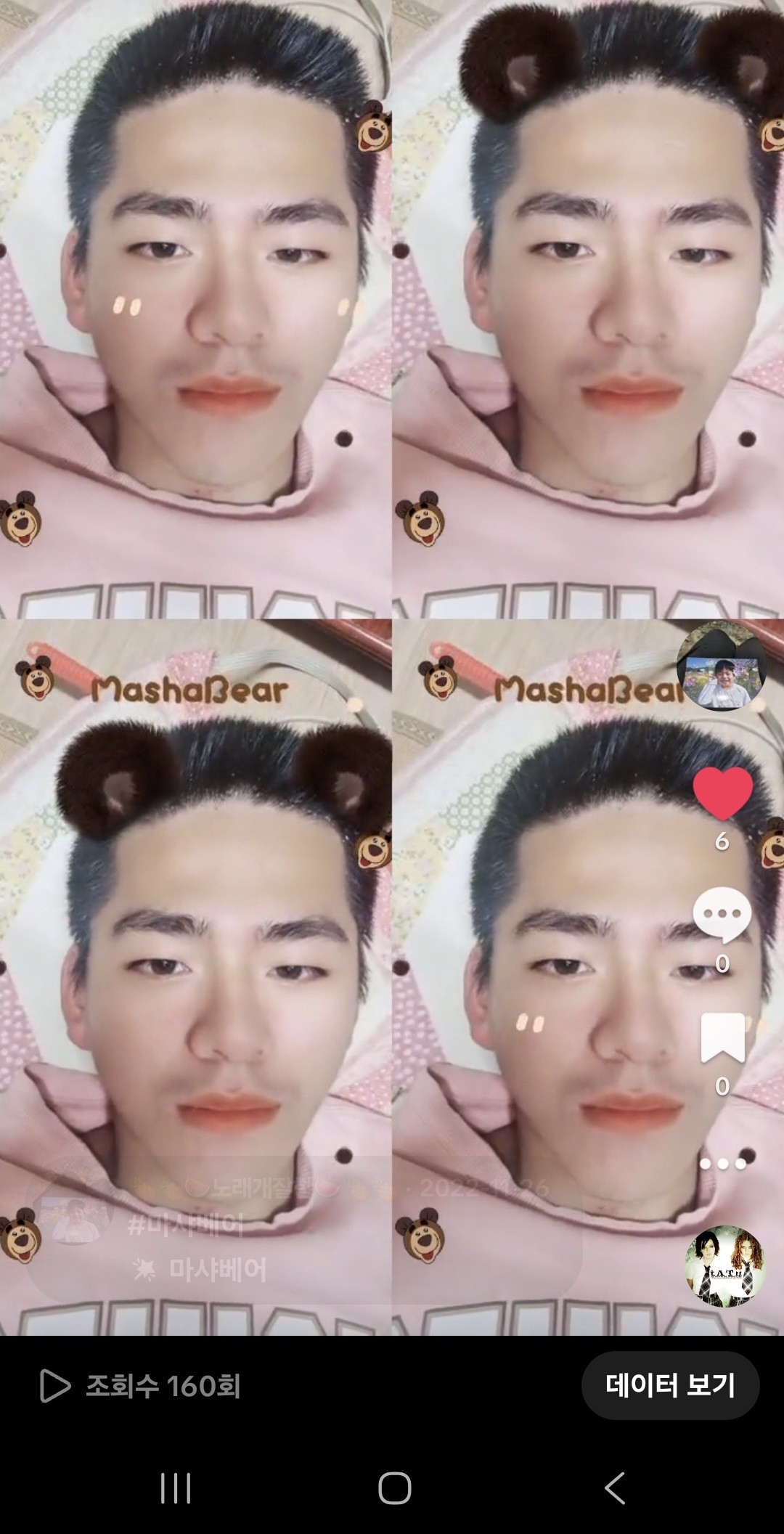Open the creator's profile avatar

tap(720, 667)
